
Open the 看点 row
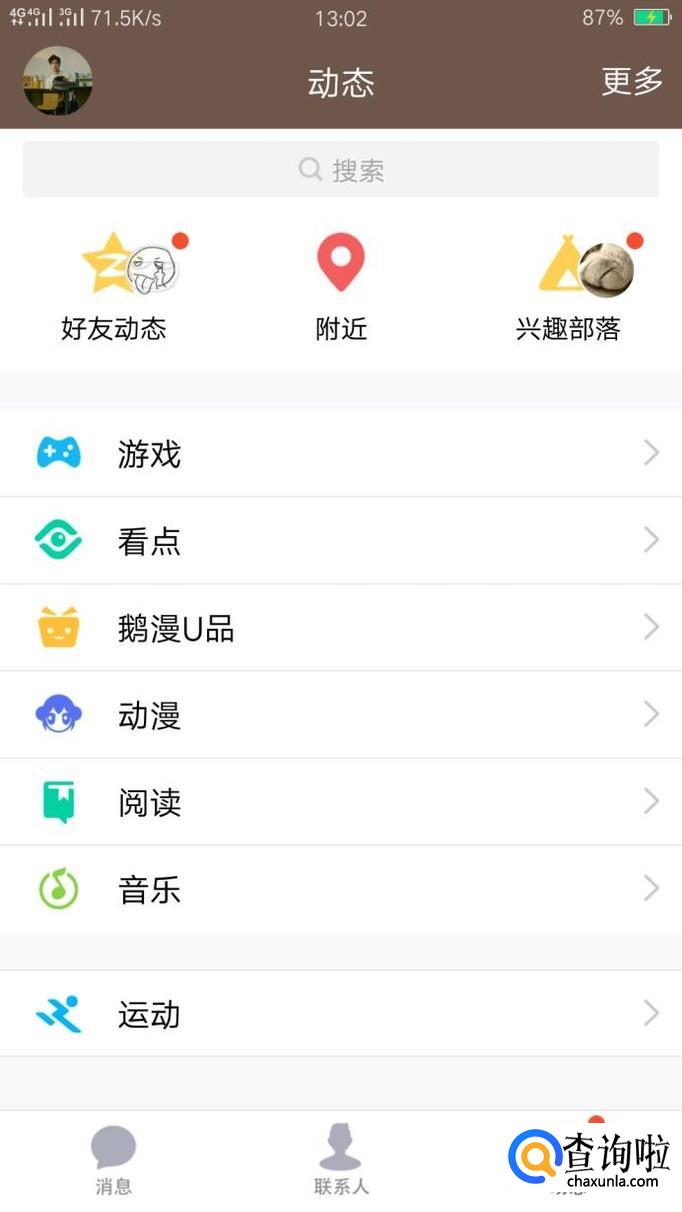(341, 541)
